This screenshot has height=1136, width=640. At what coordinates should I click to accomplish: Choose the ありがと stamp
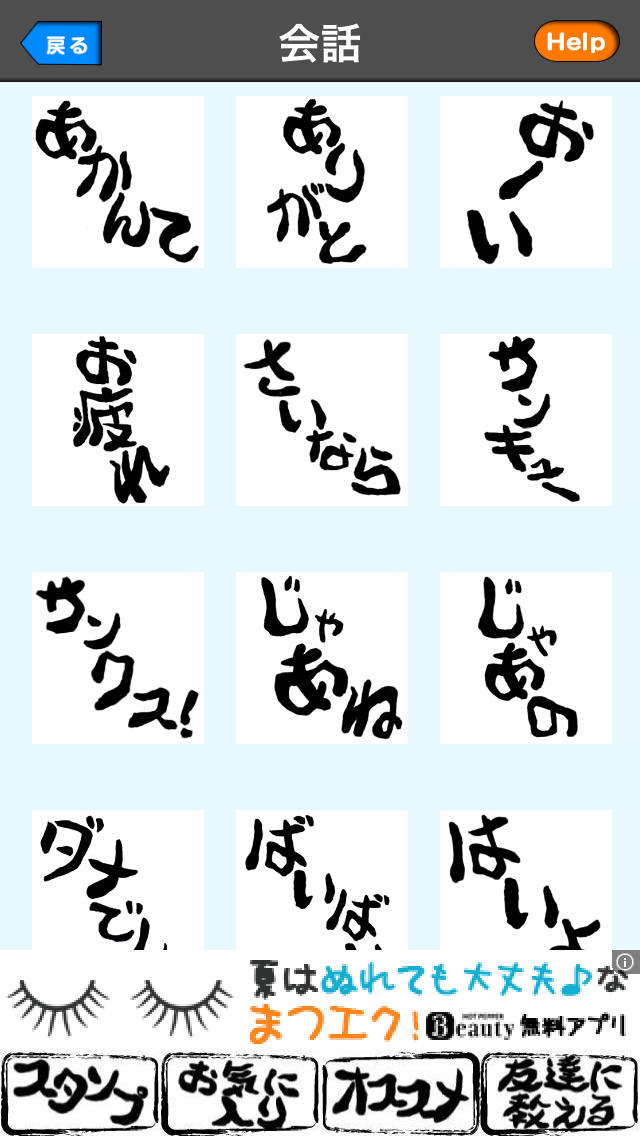pyautogui.click(x=321, y=181)
